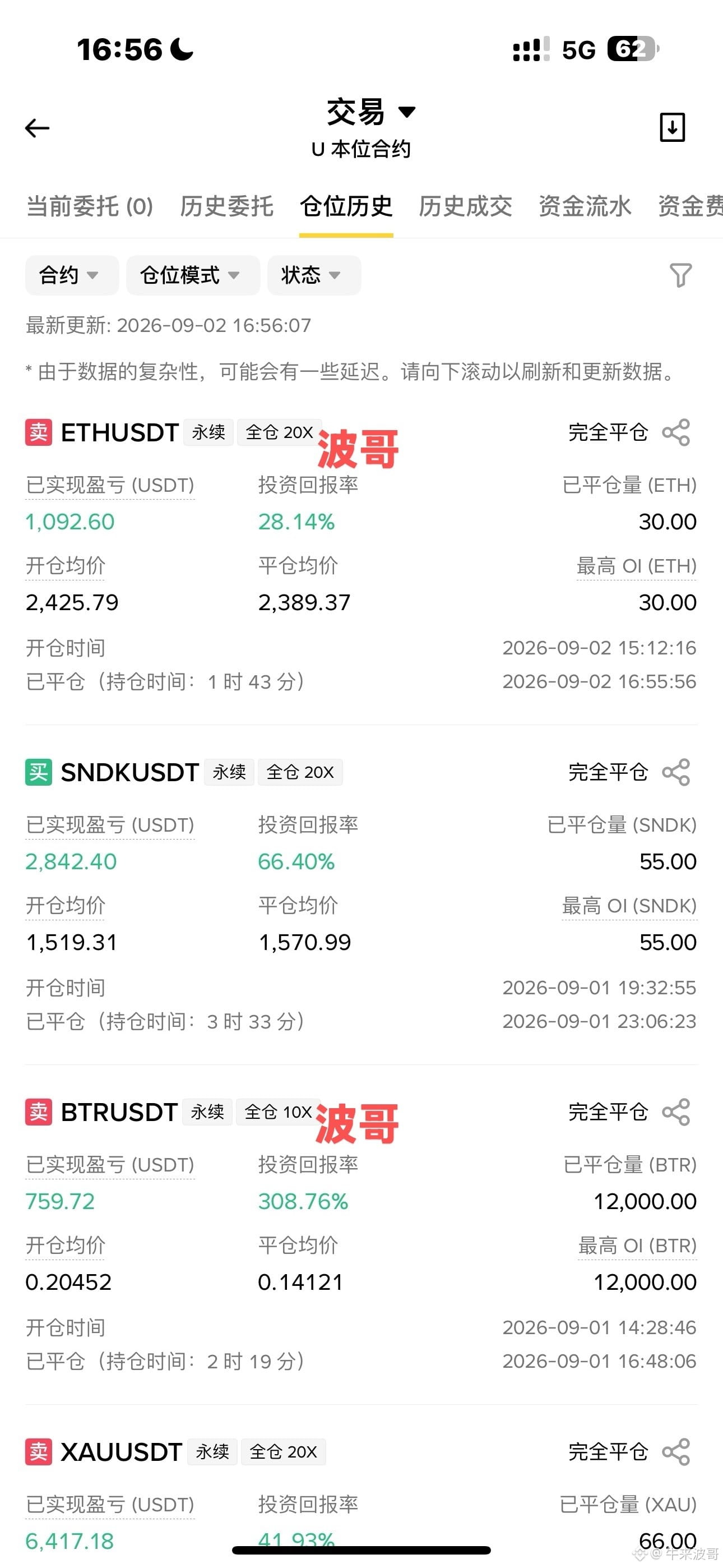Open the 资金流水 tab

[x=584, y=206]
